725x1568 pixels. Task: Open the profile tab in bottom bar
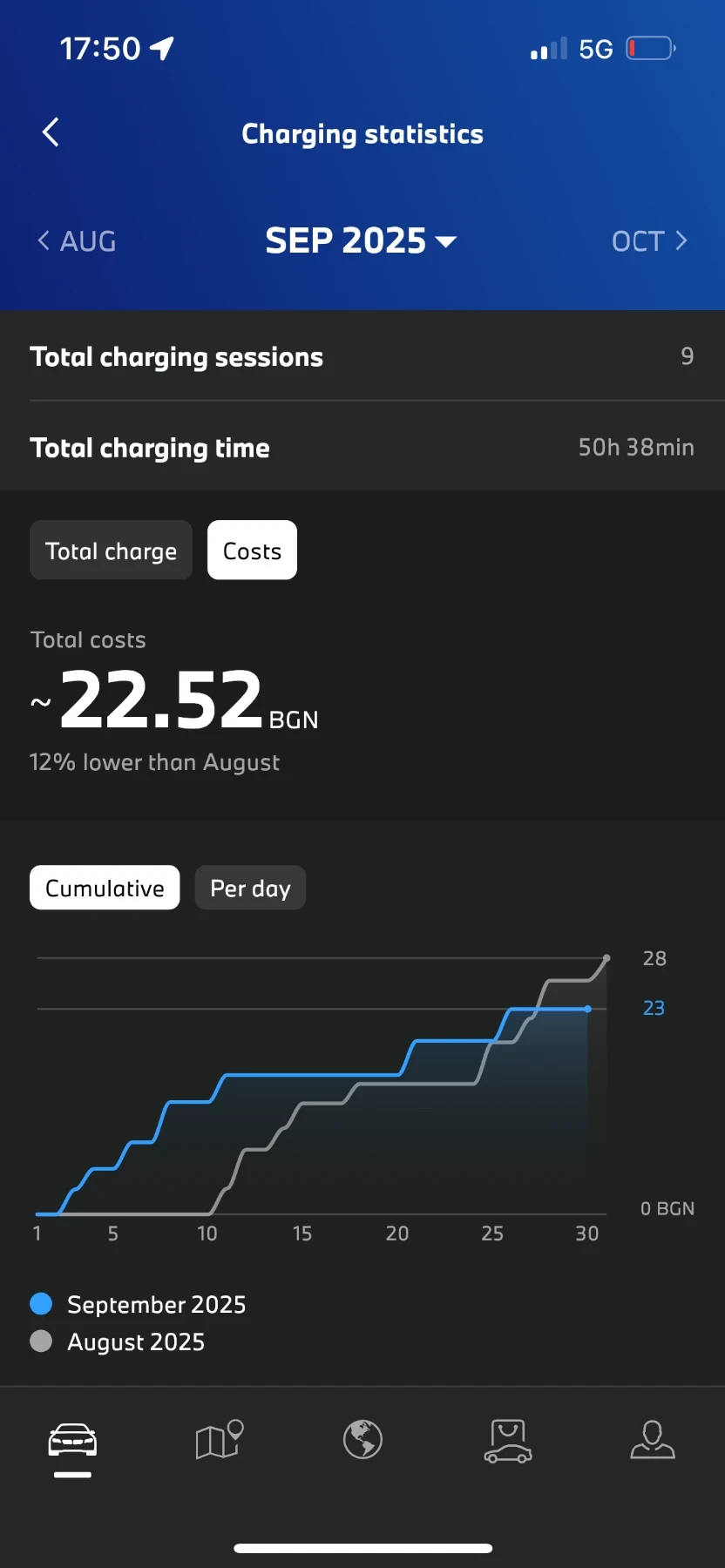pyautogui.click(x=652, y=1440)
